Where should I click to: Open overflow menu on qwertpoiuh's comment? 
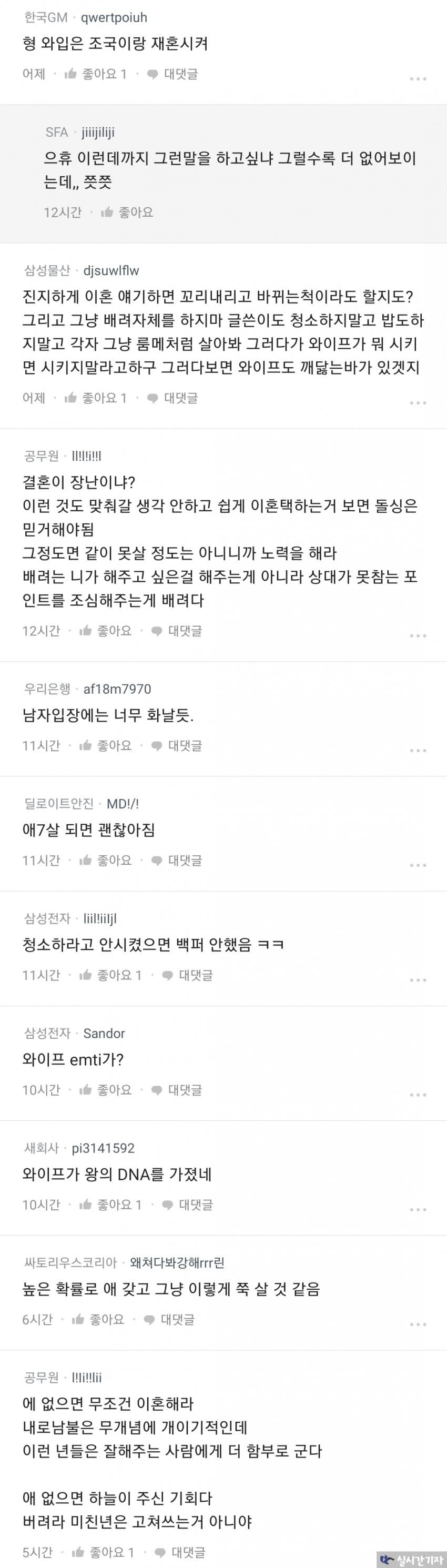click(x=418, y=79)
